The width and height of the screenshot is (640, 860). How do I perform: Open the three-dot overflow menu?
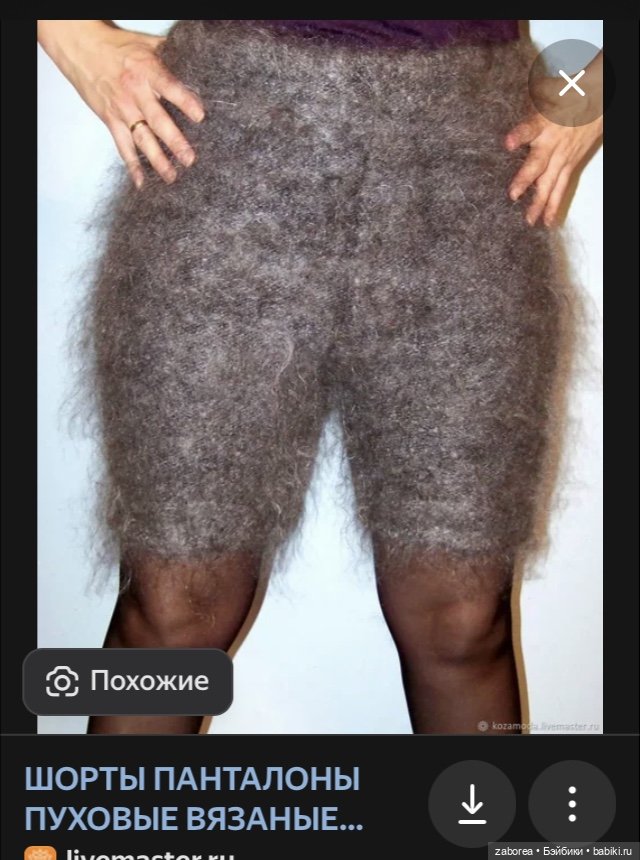pos(572,803)
